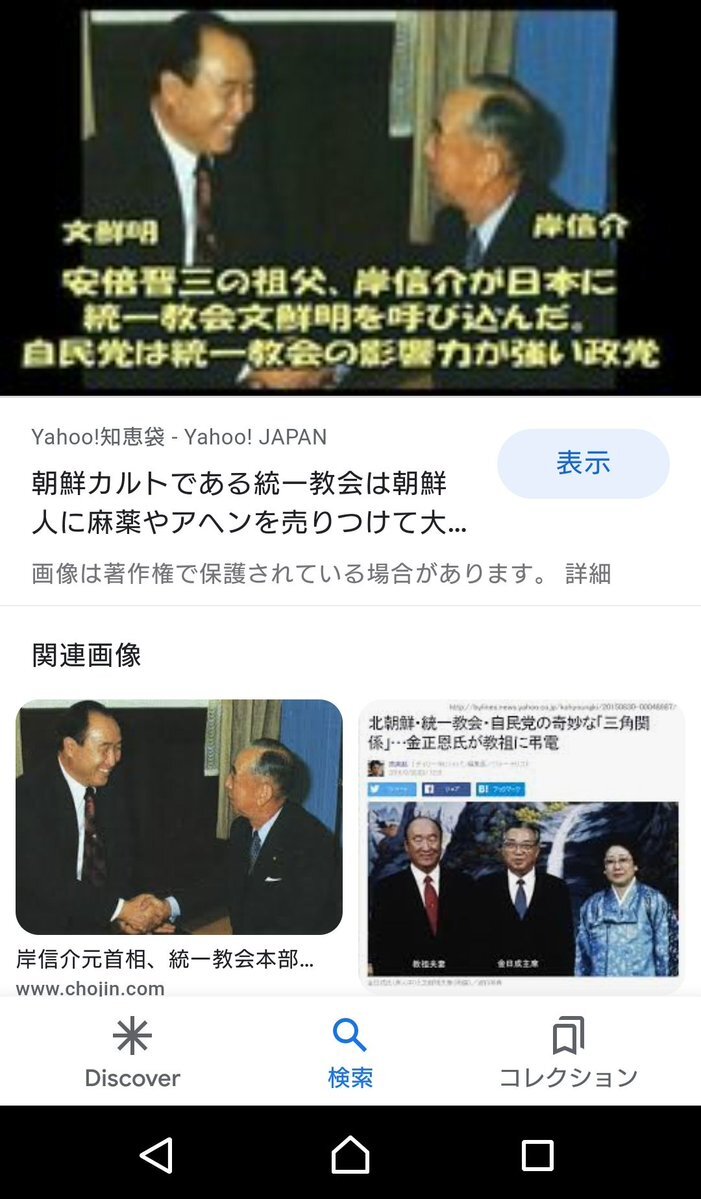Select the 検索 tab
701x1199 pixels.
pyautogui.click(x=350, y=1052)
